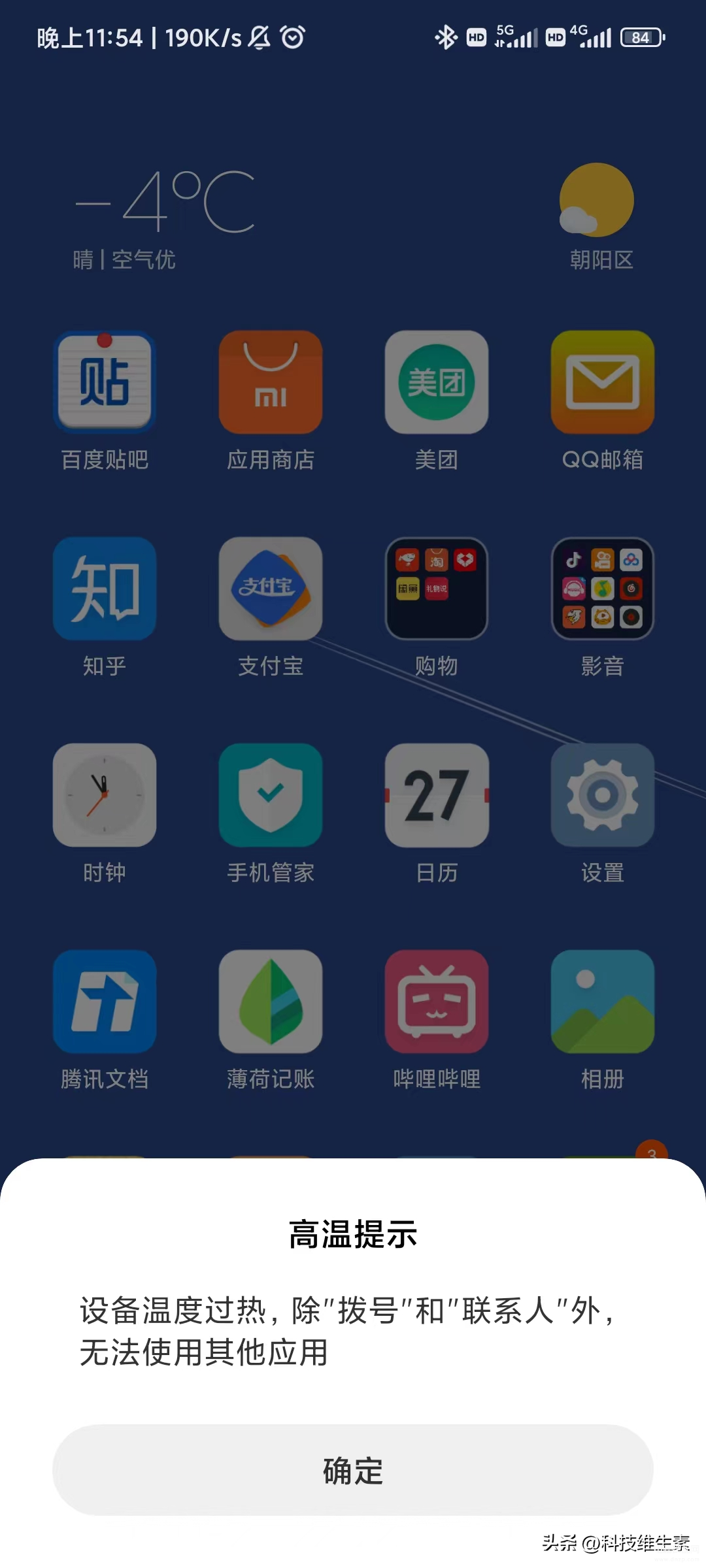Open 设置 settings

(x=603, y=795)
